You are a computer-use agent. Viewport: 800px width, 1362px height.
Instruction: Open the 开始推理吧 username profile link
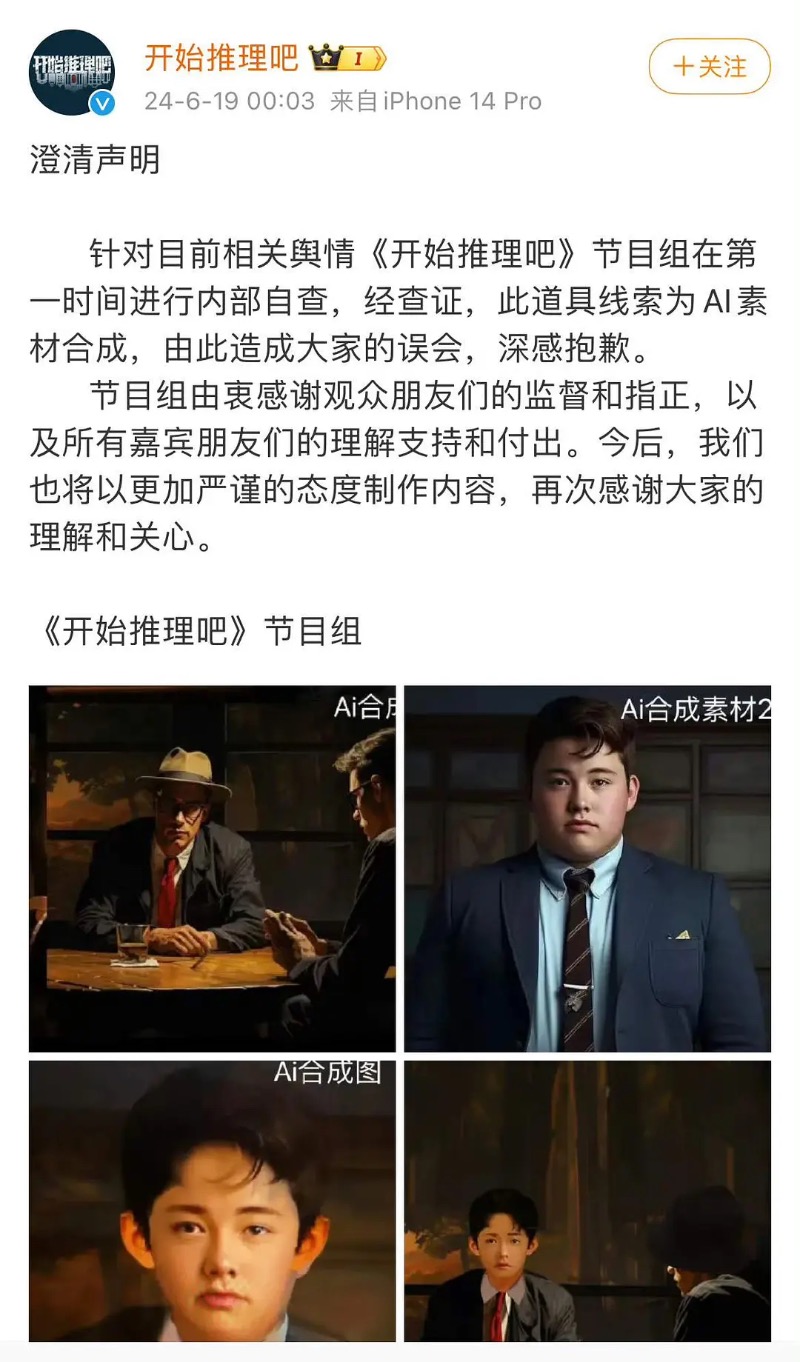coord(221,58)
